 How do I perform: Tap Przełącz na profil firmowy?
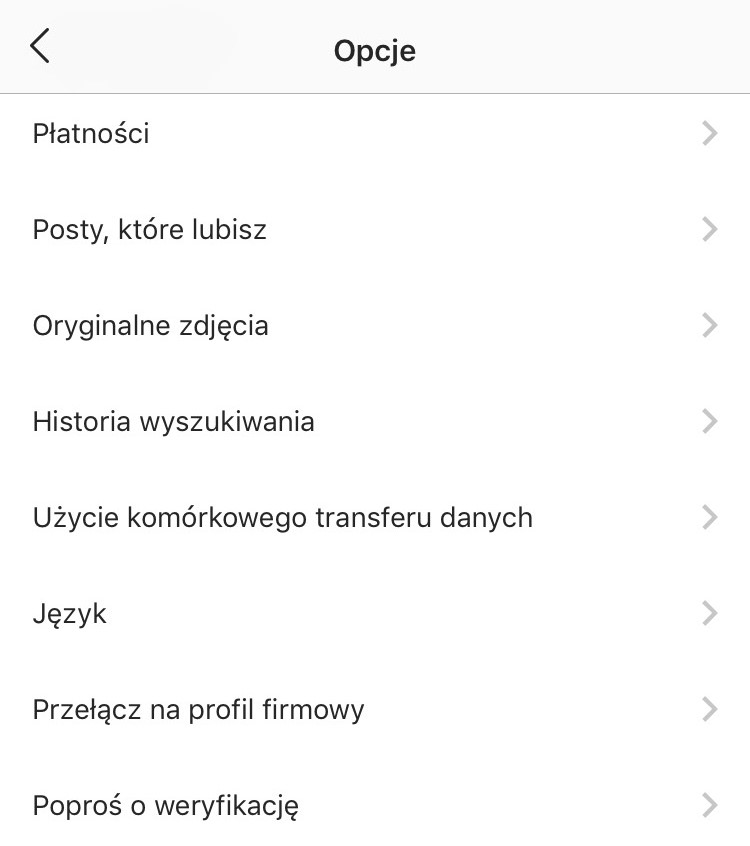tap(375, 710)
